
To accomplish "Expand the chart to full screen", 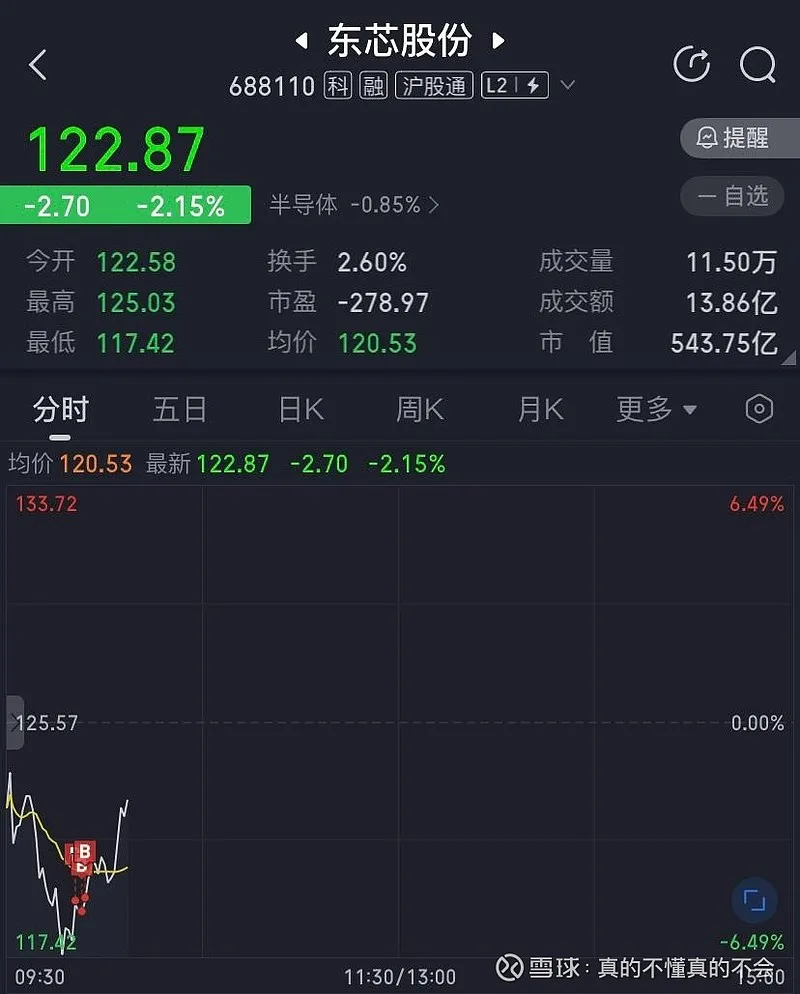I will [754, 901].
